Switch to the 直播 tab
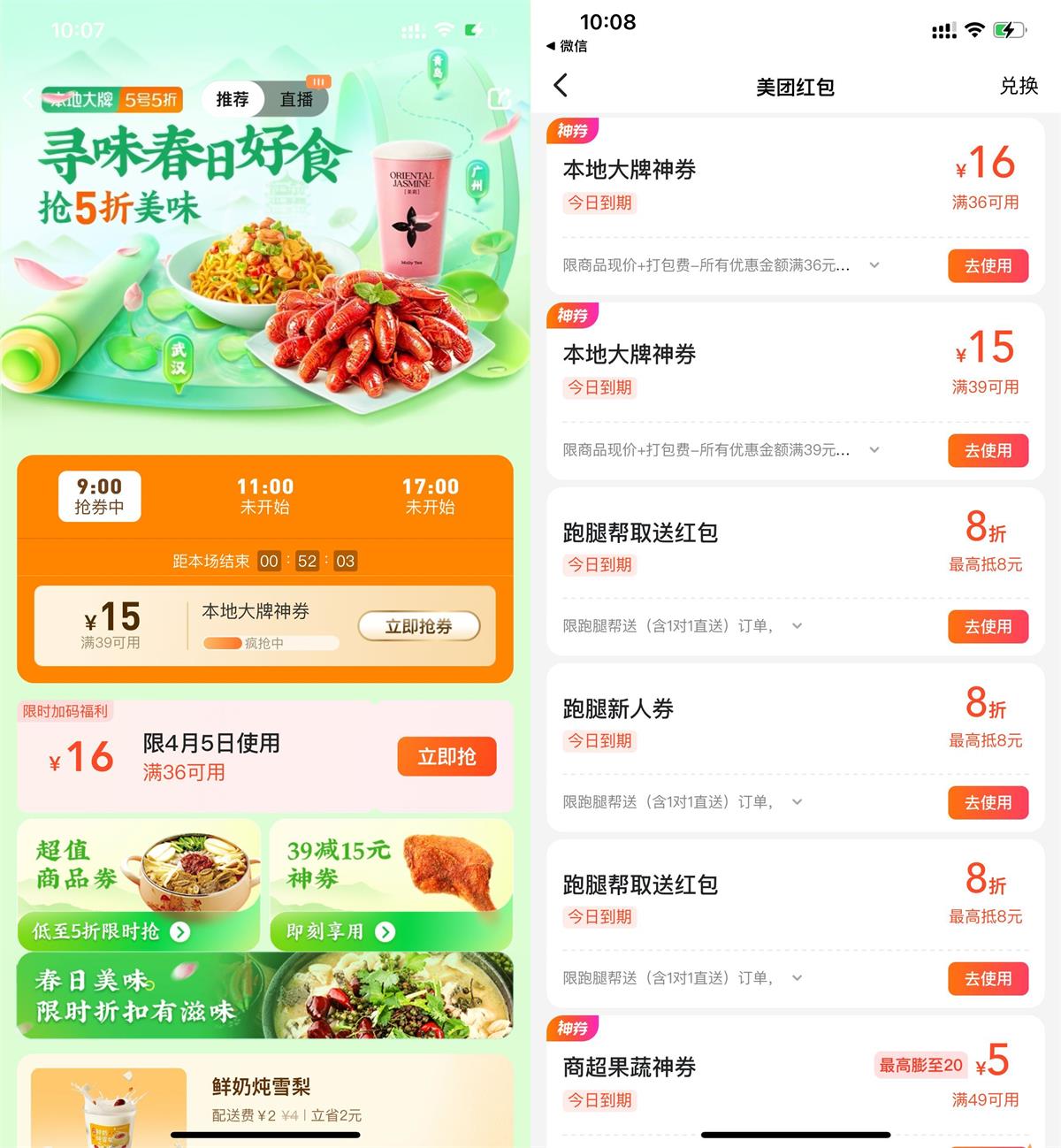 pyautogui.click(x=296, y=99)
